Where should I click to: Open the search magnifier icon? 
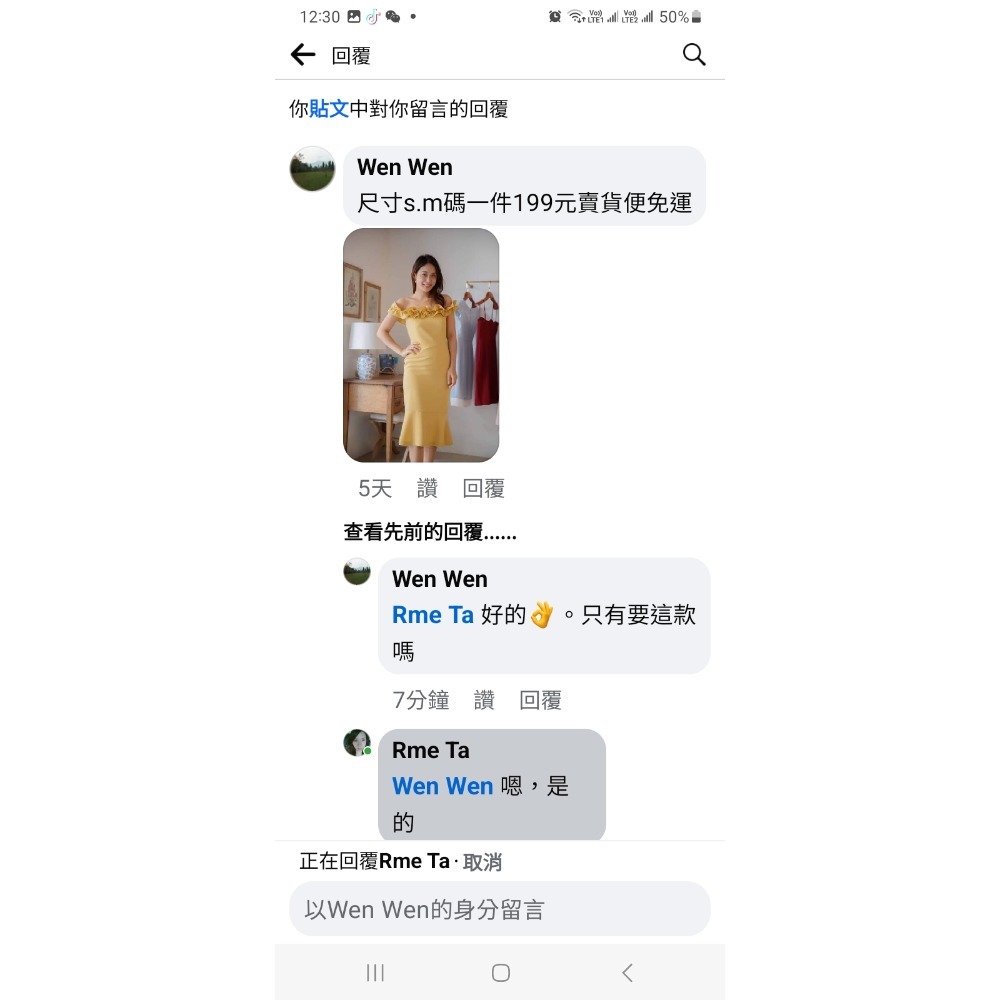[x=694, y=55]
